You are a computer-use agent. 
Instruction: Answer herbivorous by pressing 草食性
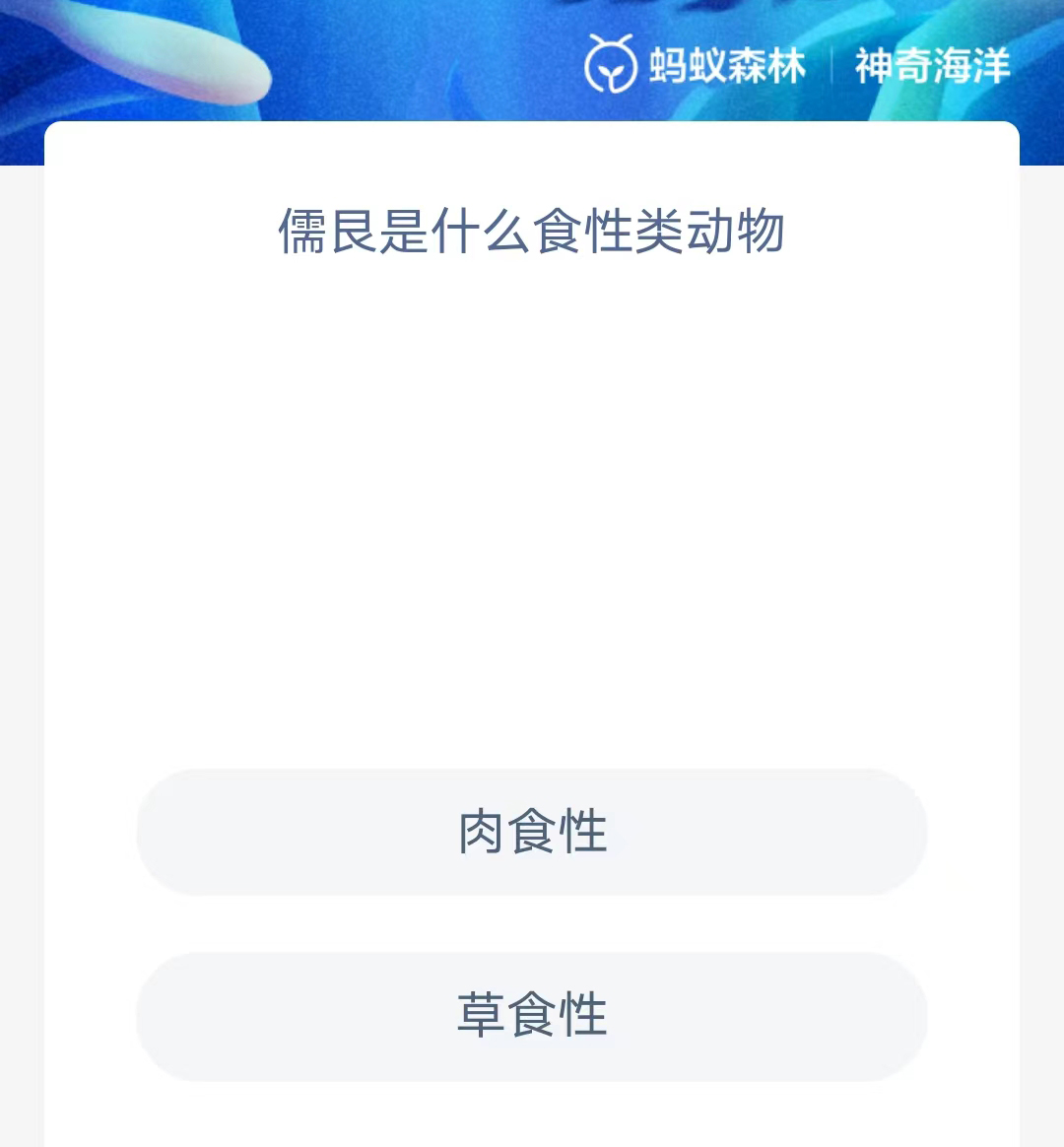tap(532, 1016)
